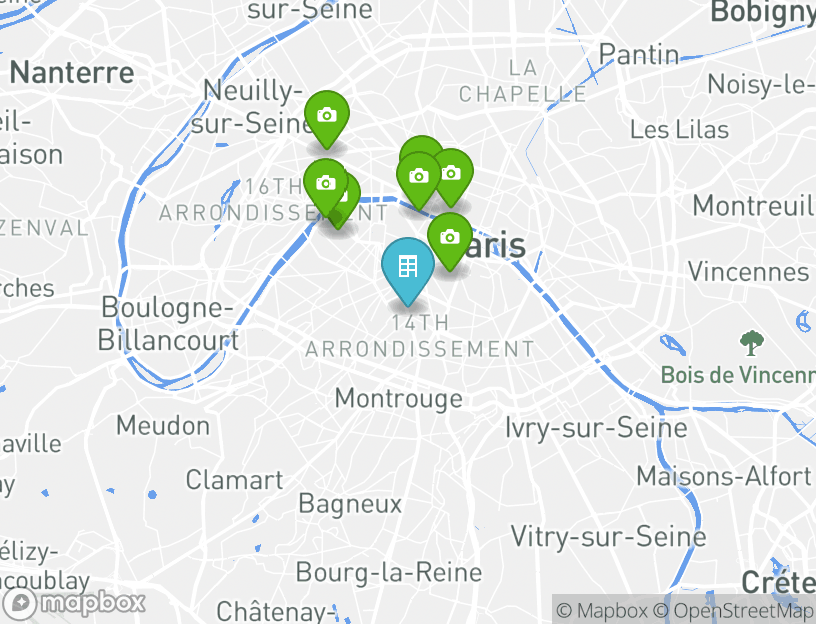Viewport: 816px width, 624px height.
Task: Select the camera marker nearest Neuilly-sur-Seine
Action: pos(325,116)
